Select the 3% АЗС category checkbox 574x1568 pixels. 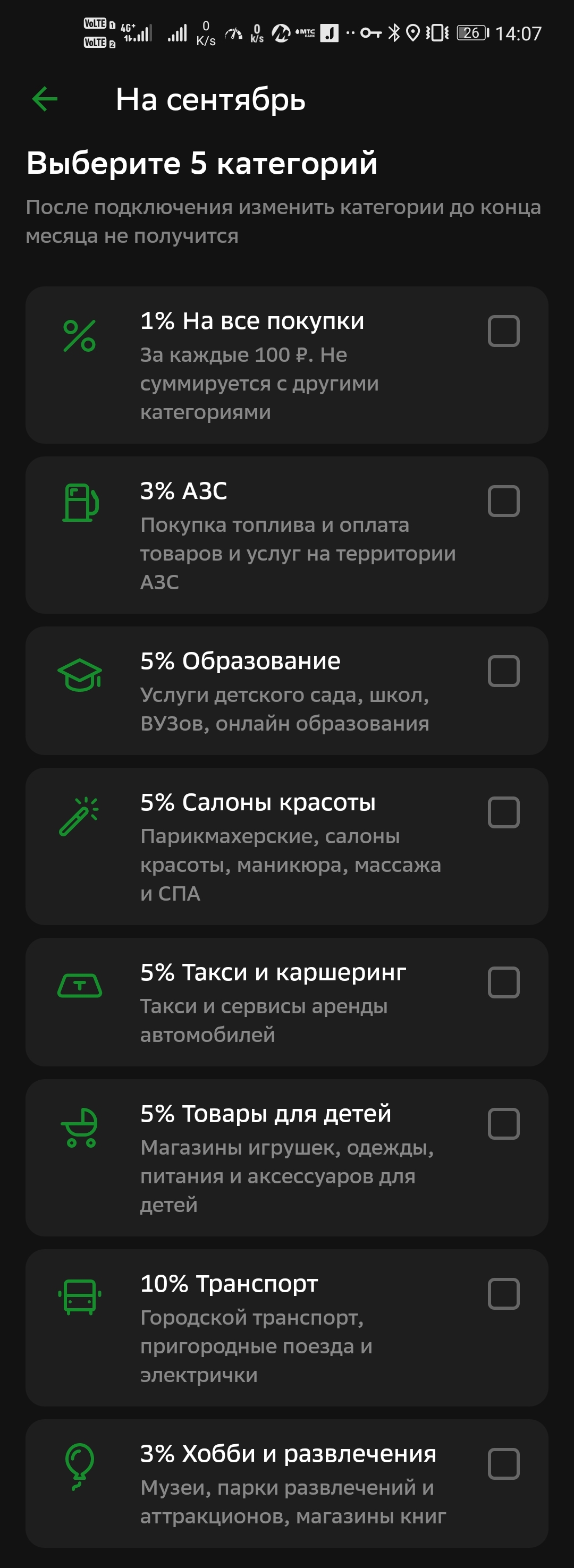coord(503,501)
